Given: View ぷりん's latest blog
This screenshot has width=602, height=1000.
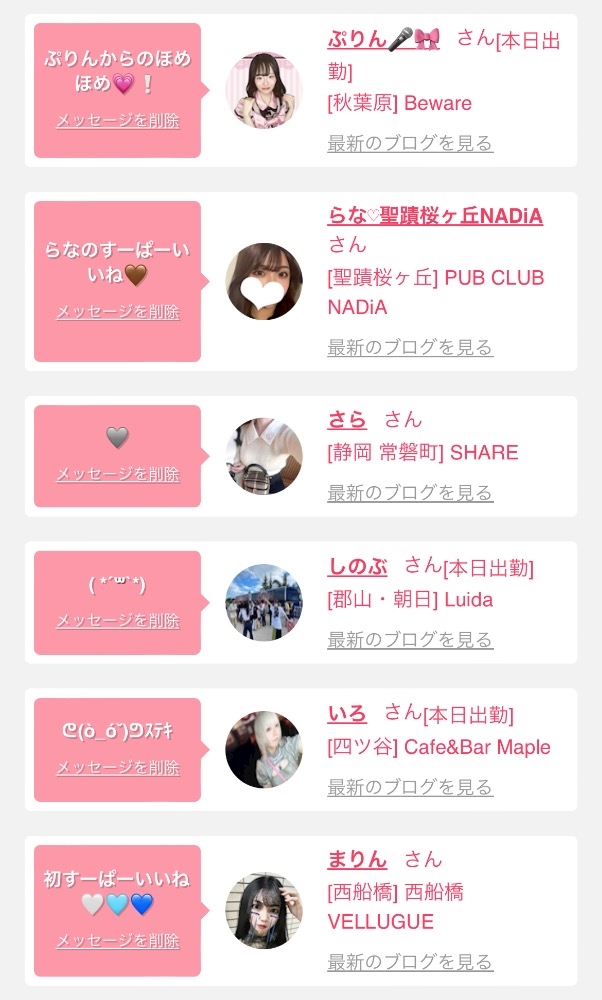Looking at the screenshot, I should [410, 143].
